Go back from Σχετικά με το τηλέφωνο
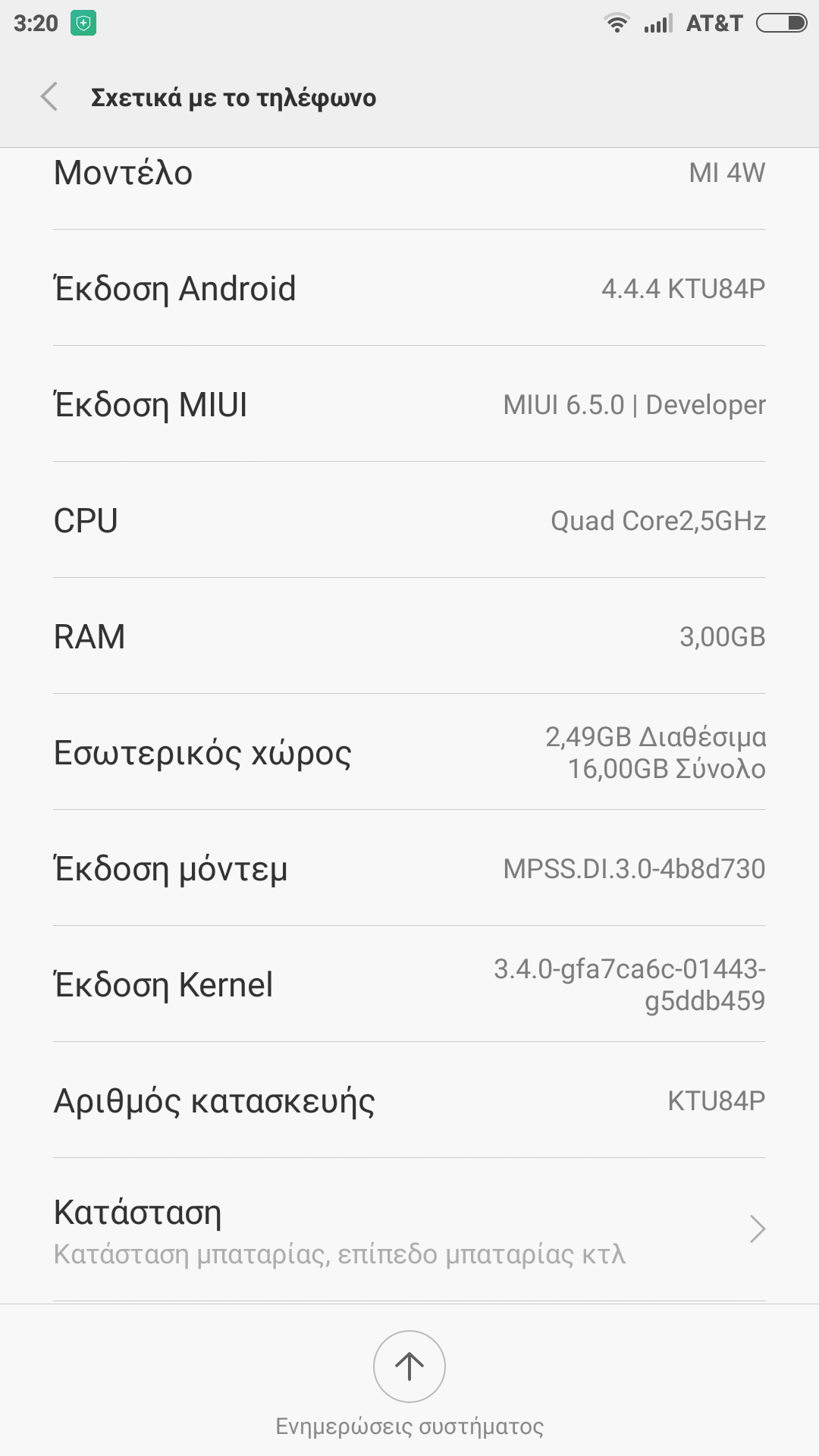 point(50,97)
